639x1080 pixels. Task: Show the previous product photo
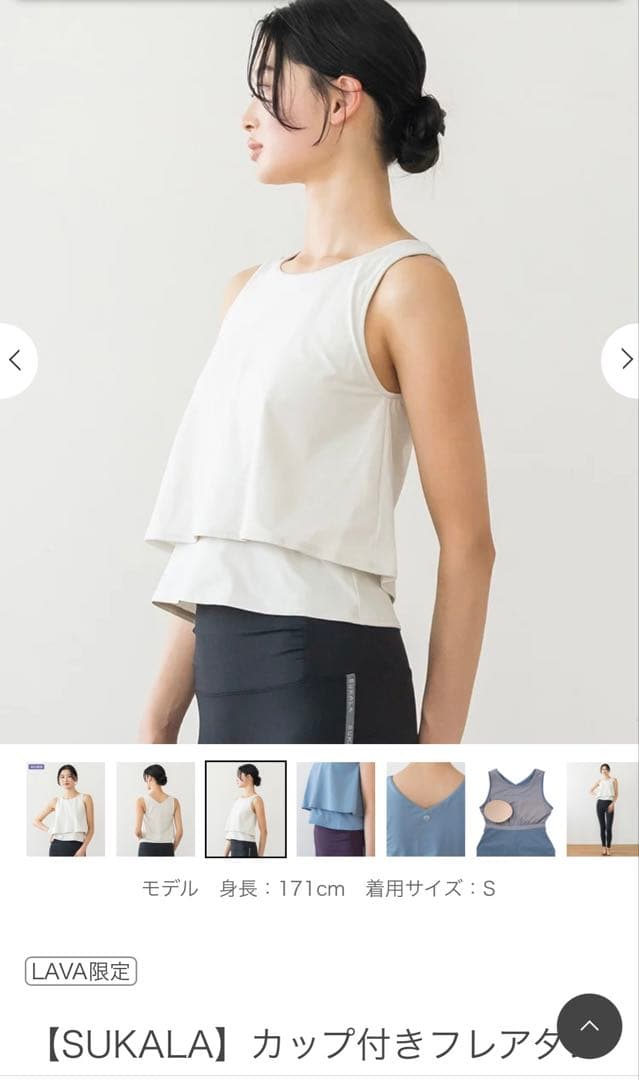15,360
